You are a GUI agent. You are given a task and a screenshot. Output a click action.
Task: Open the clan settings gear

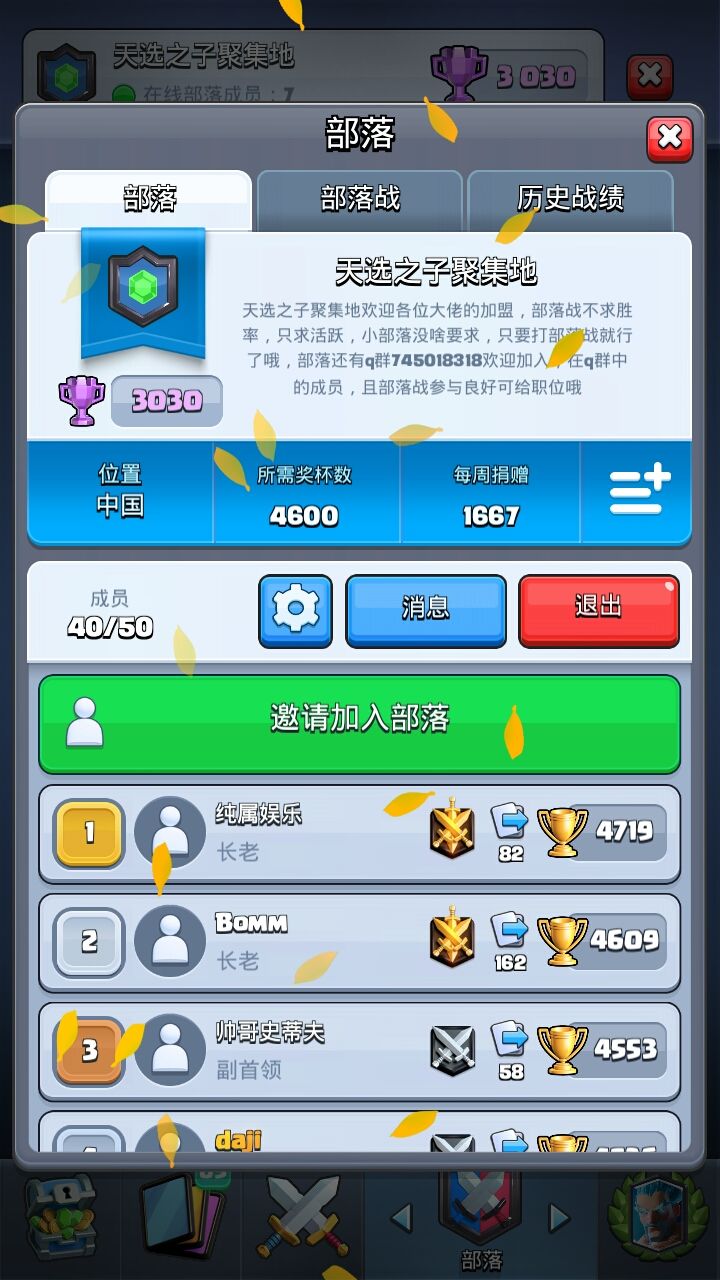click(x=295, y=611)
